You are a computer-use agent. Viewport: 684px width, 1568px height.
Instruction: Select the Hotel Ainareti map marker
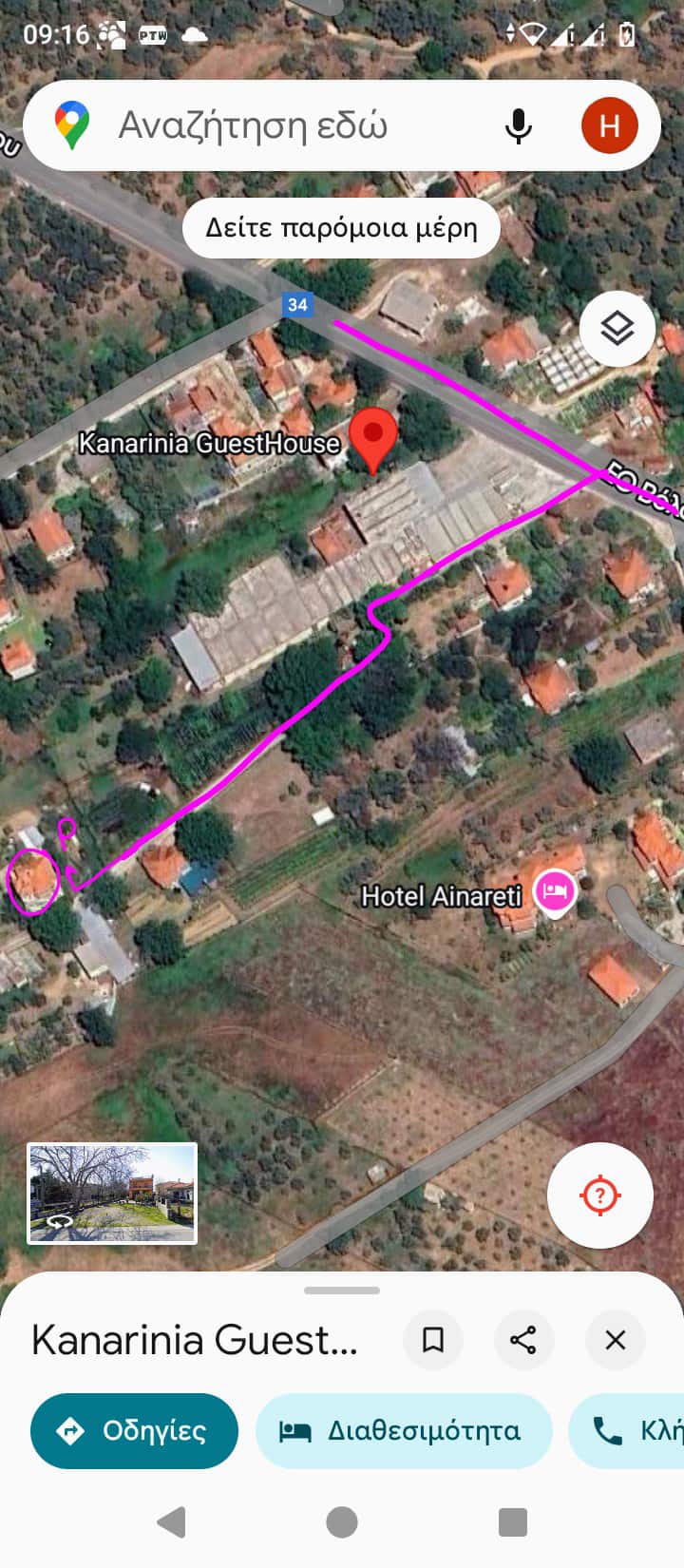pos(555,892)
